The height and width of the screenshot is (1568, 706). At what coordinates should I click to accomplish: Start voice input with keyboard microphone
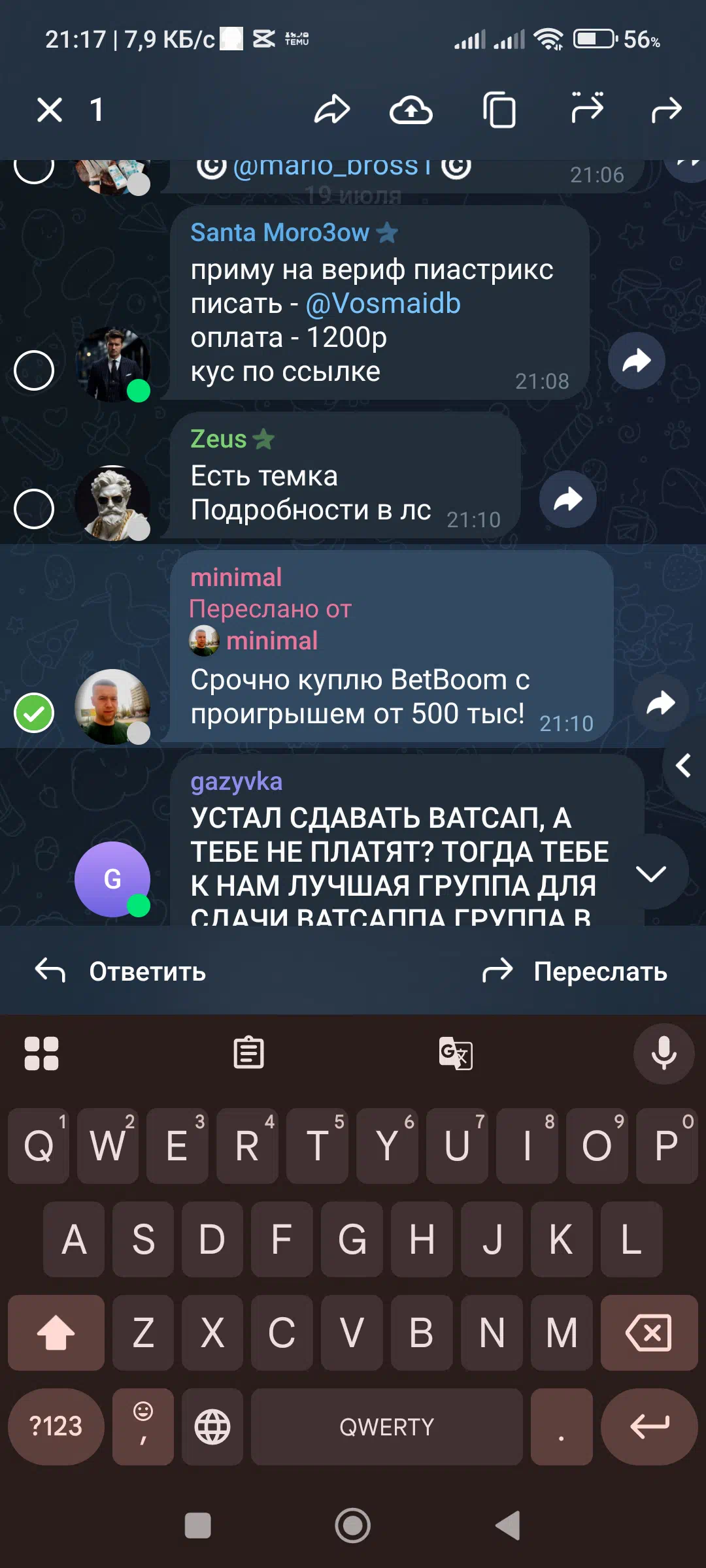(664, 1053)
